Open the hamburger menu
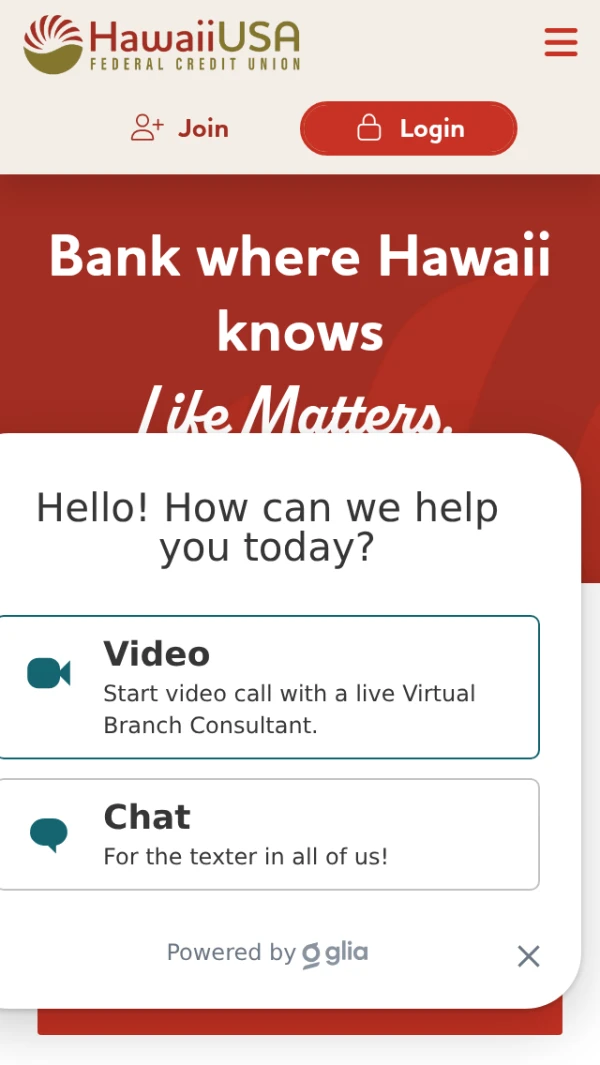The width and height of the screenshot is (600, 1065). 561,43
